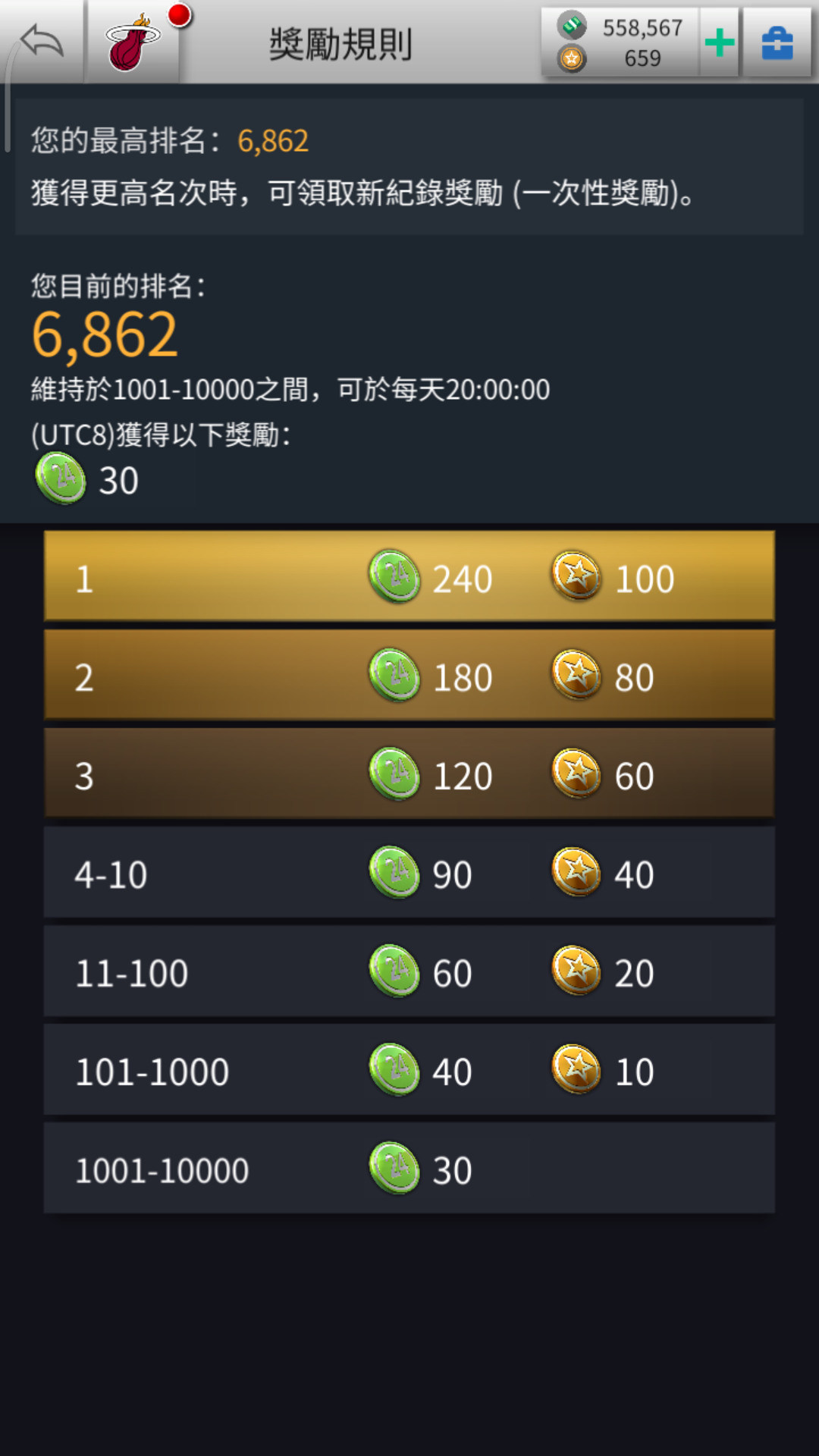Go back with the top-left arrow
The image size is (819, 1456).
(x=42, y=42)
